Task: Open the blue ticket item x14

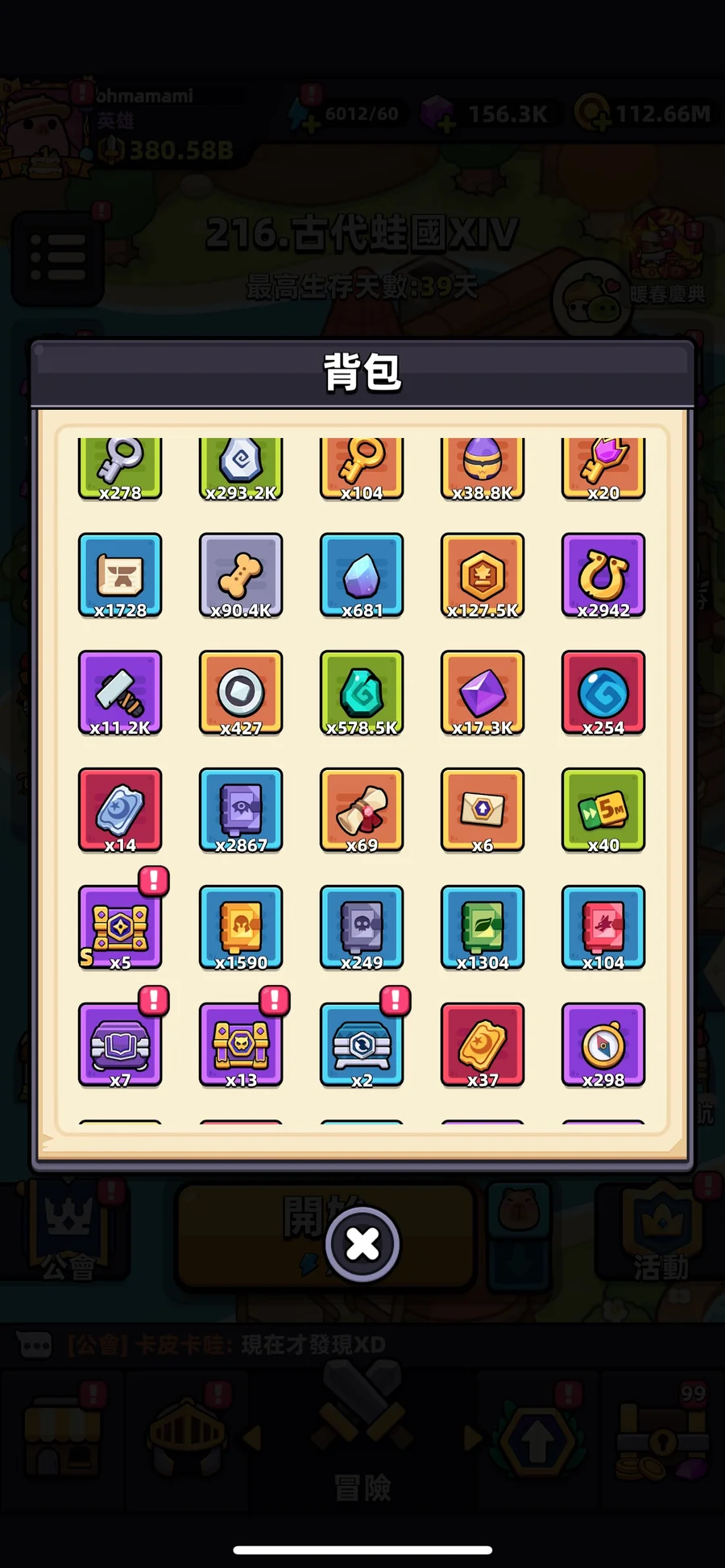Action: tap(120, 810)
